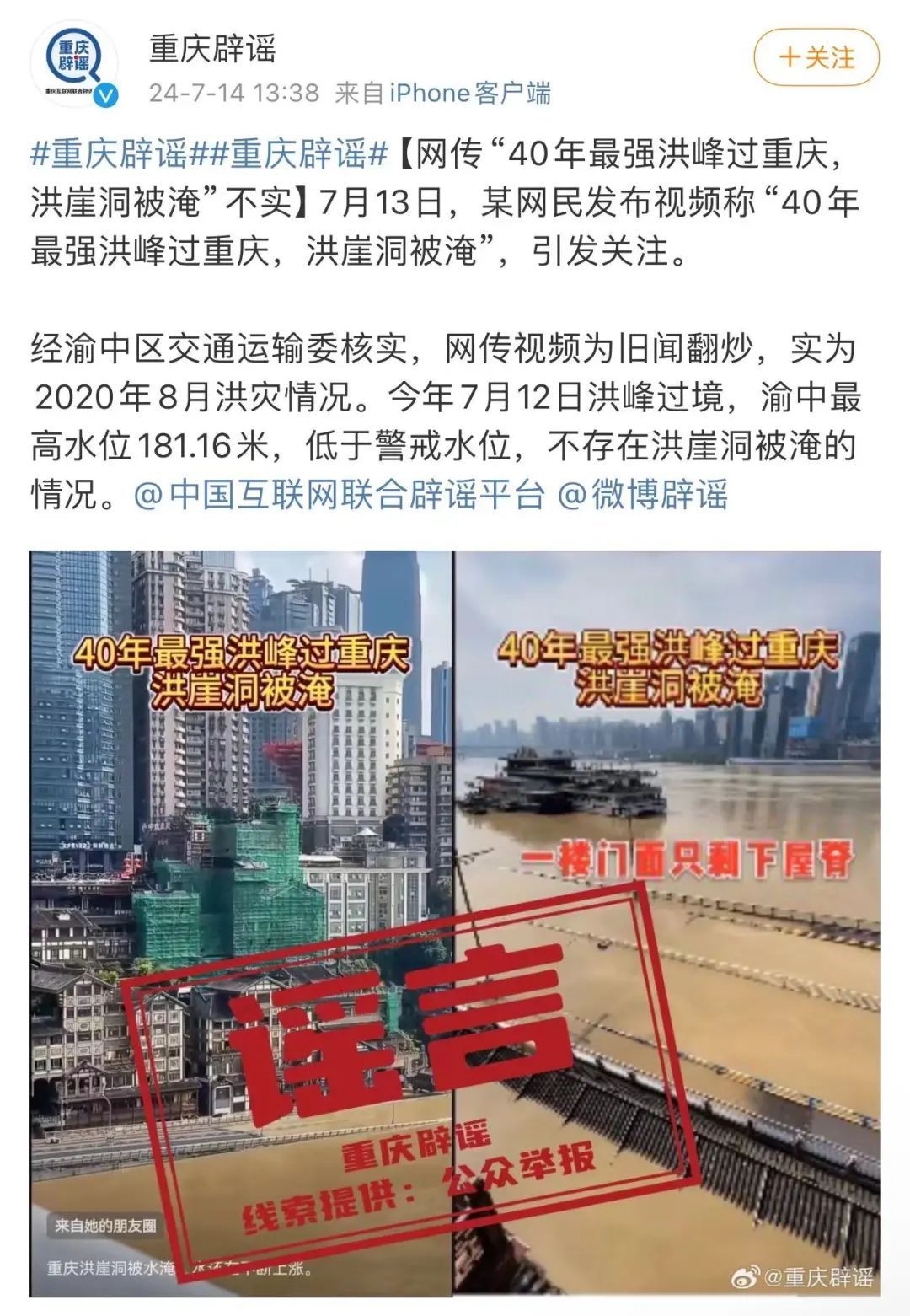Expand the full post by tapping its text

pos(421,396)
